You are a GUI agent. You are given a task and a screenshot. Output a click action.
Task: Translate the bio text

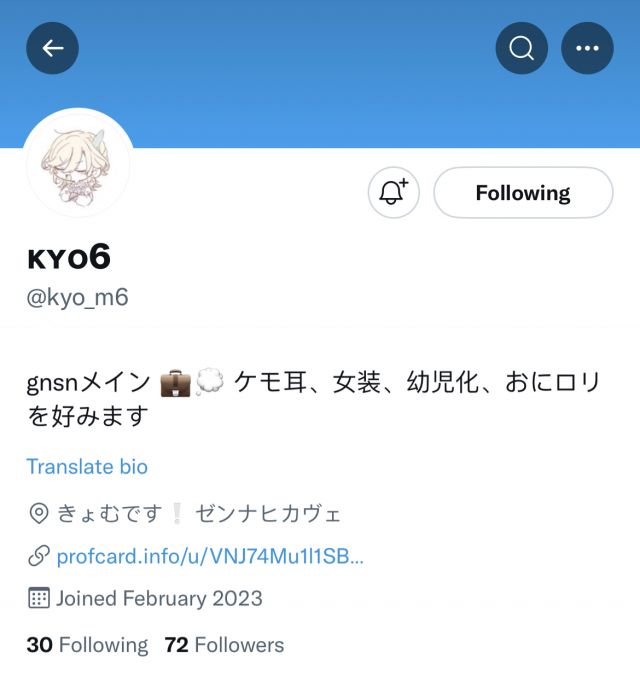[87, 467]
